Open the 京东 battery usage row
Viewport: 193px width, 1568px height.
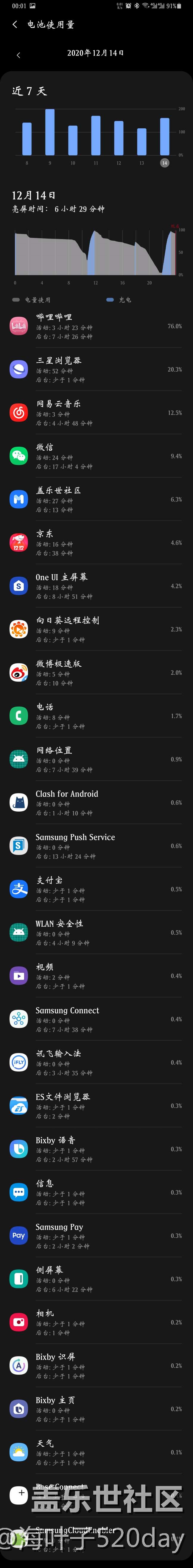point(96,542)
